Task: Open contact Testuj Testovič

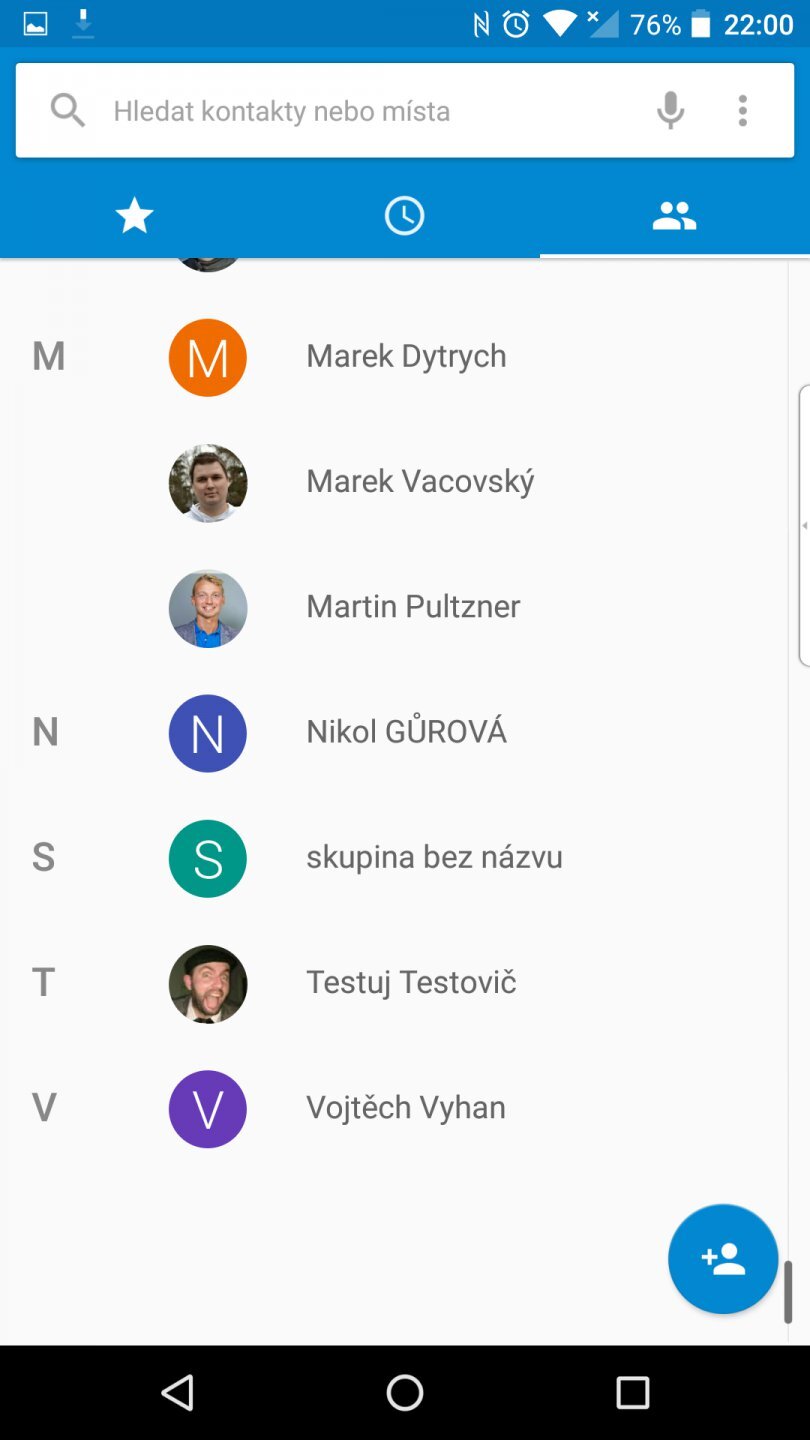Action: [x=411, y=983]
